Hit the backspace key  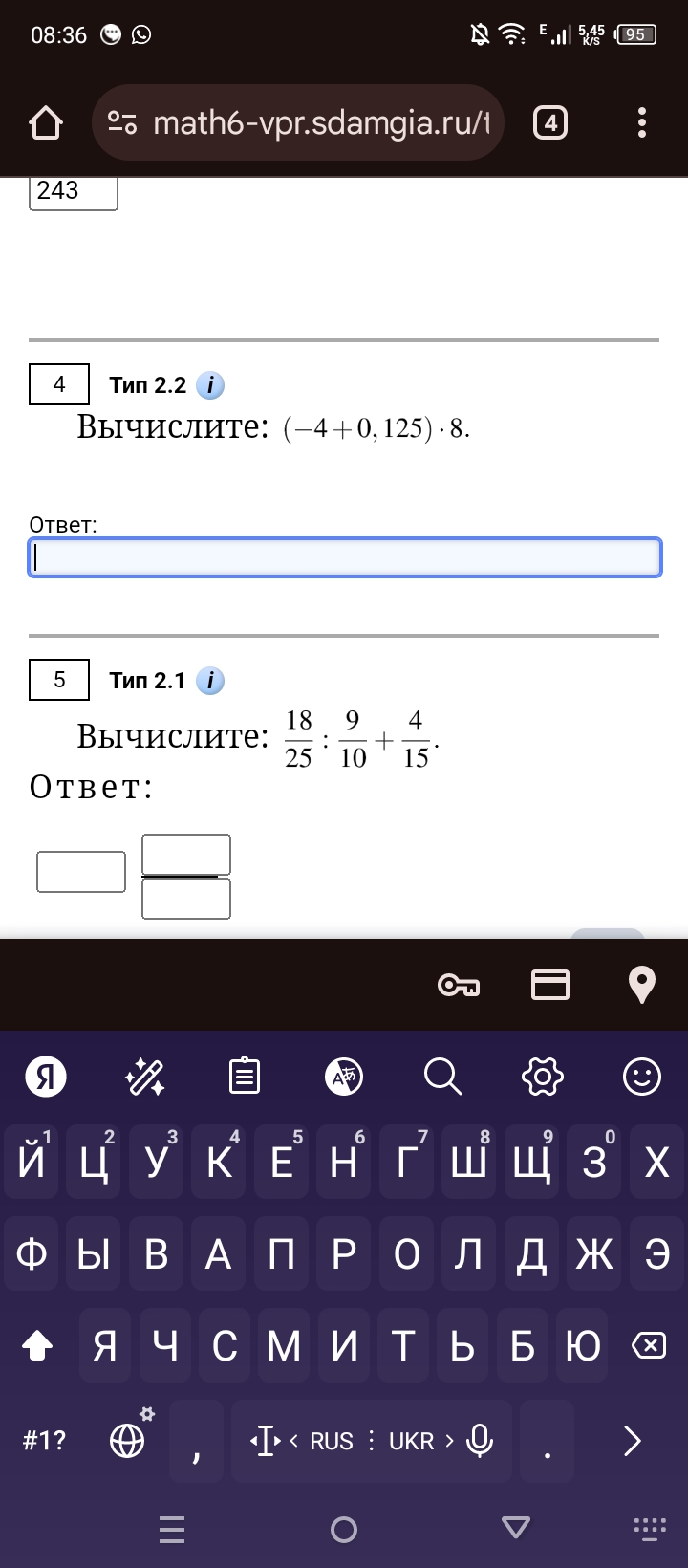649,1346
